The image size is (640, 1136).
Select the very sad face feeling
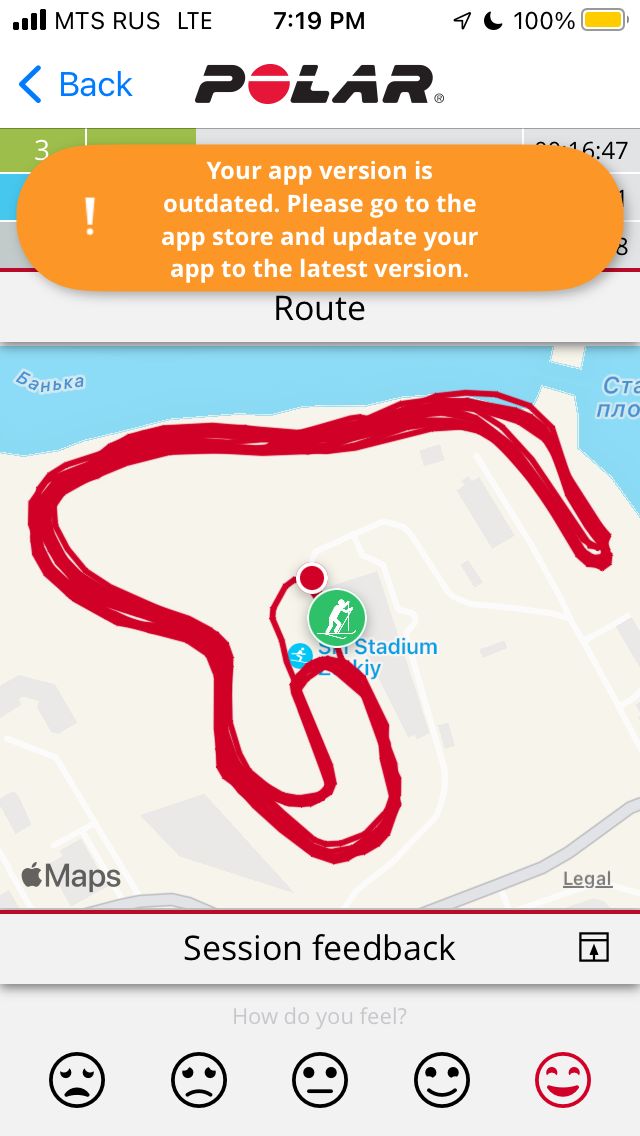click(x=77, y=1079)
